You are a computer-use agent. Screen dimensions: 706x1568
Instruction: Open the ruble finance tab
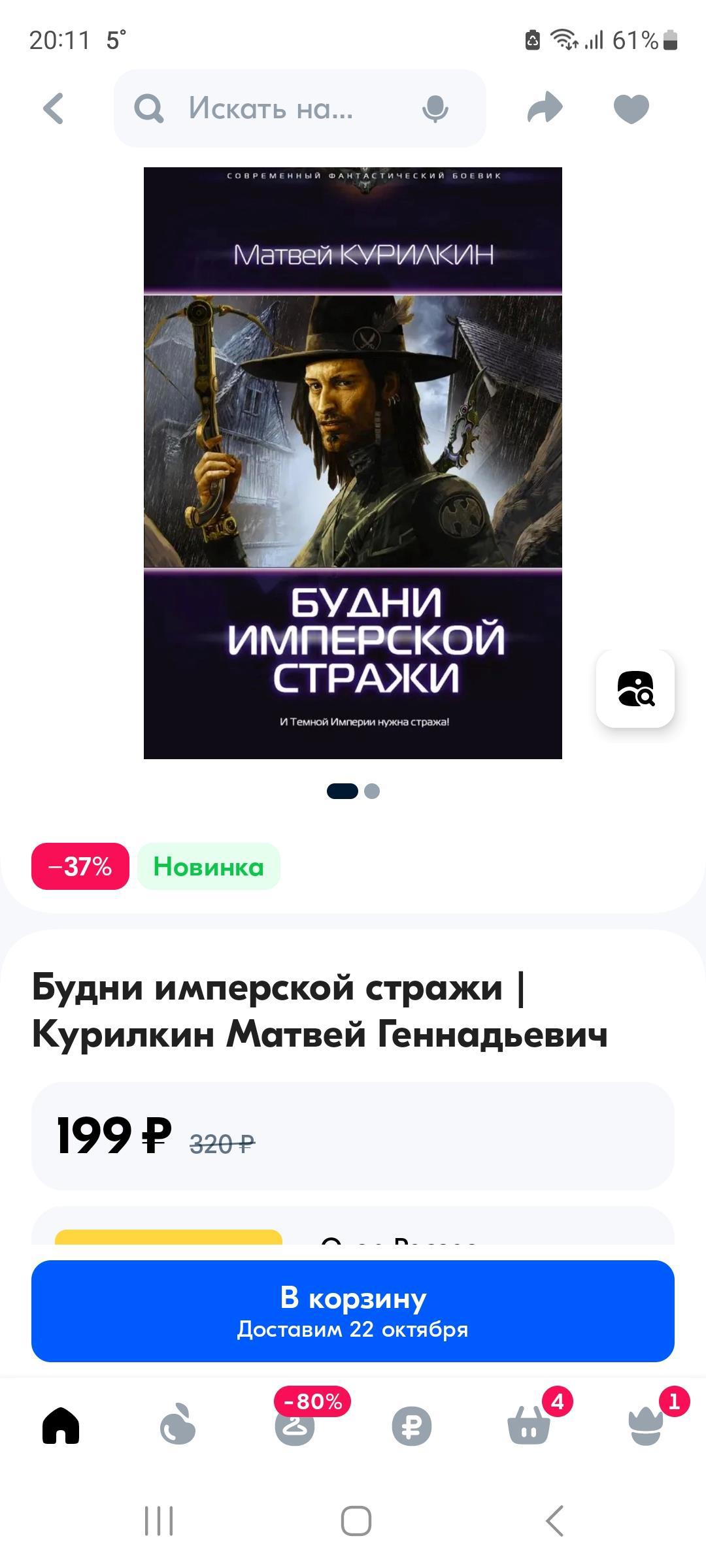pyautogui.click(x=412, y=1426)
